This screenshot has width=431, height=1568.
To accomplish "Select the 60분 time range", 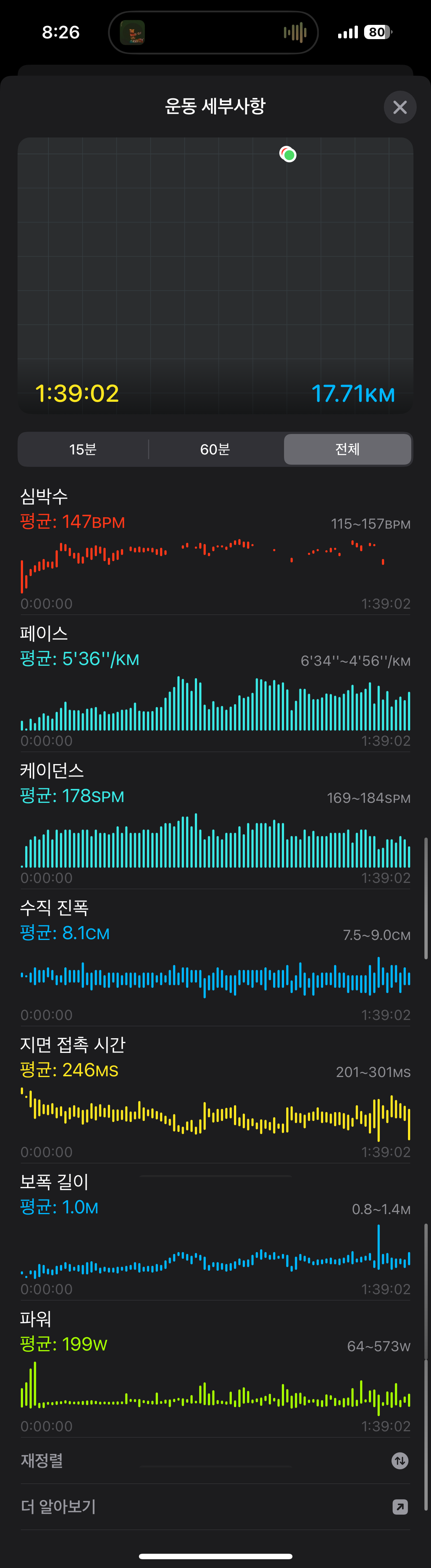I will [215, 449].
